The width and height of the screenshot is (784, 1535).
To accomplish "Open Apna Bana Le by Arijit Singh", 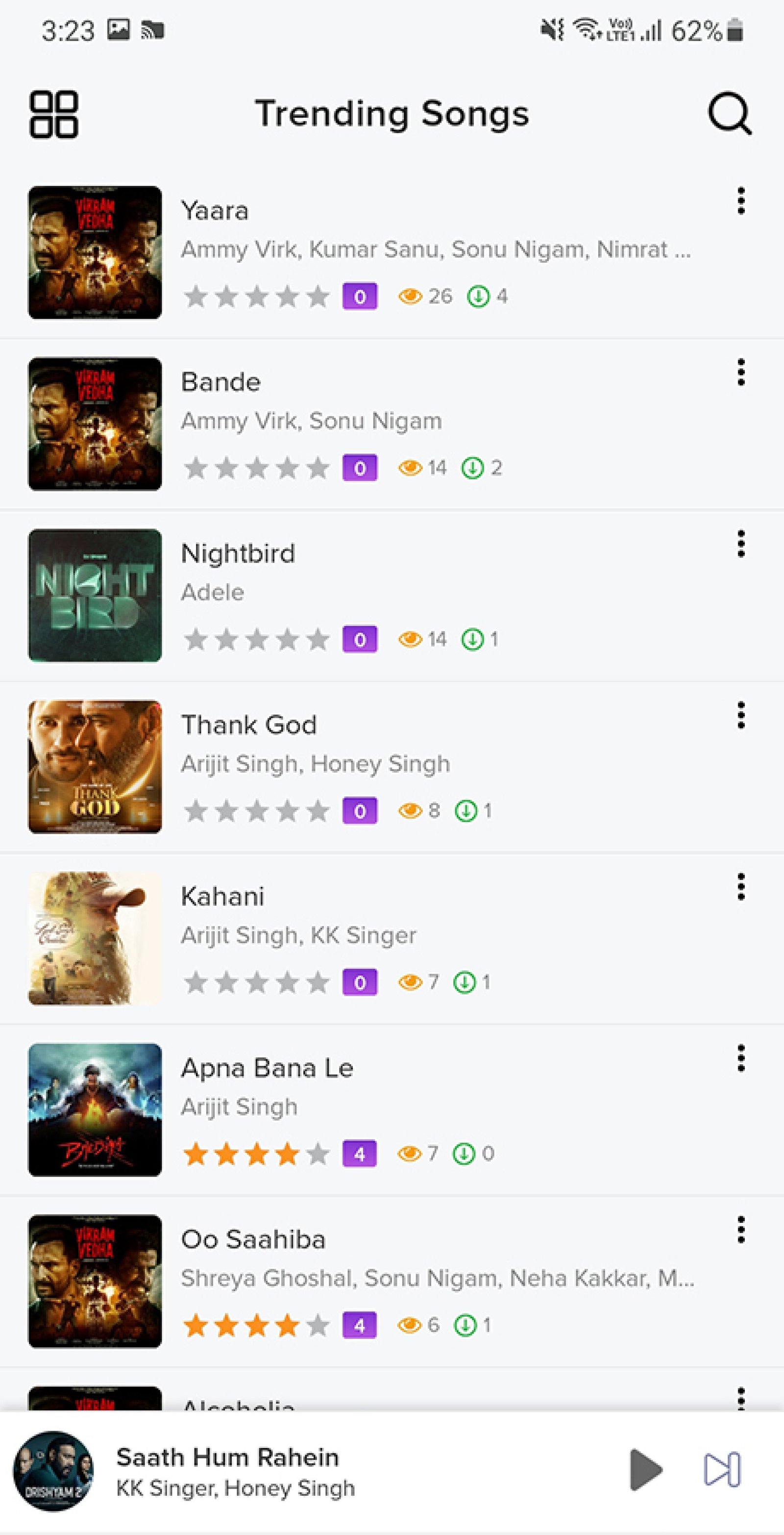I will [x=392, y=1110].
